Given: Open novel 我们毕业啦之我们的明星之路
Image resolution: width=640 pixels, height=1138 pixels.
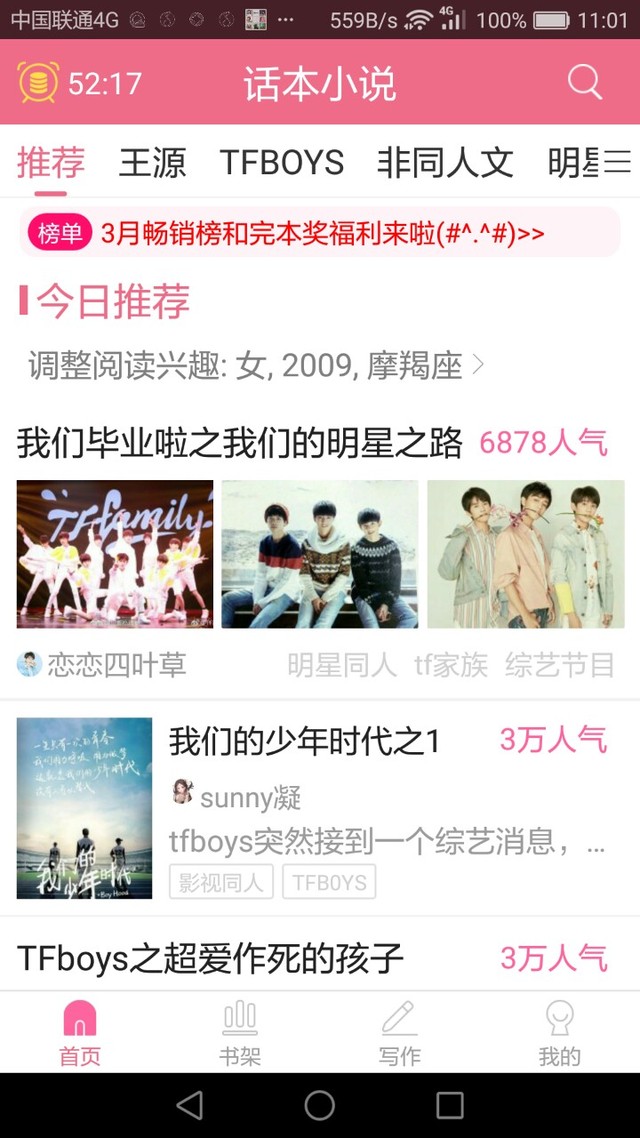Looking at the screenshot, I should point(240,442).
